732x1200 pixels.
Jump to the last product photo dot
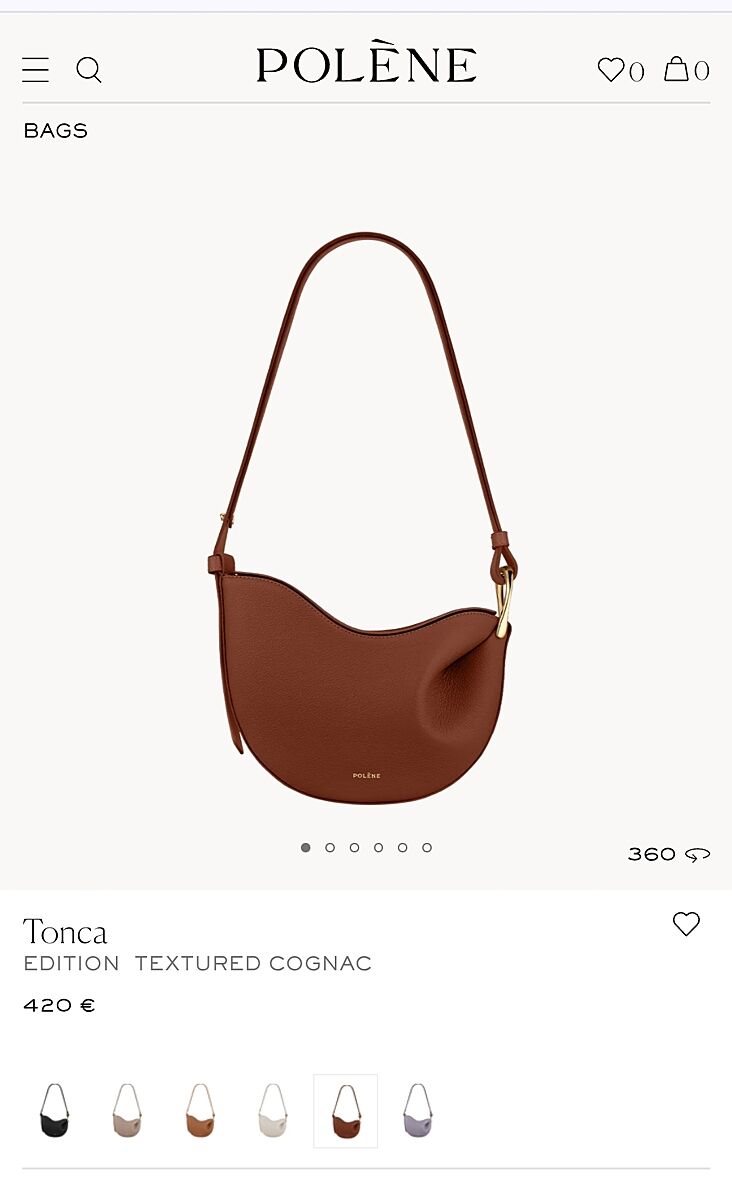click(427, 847)
